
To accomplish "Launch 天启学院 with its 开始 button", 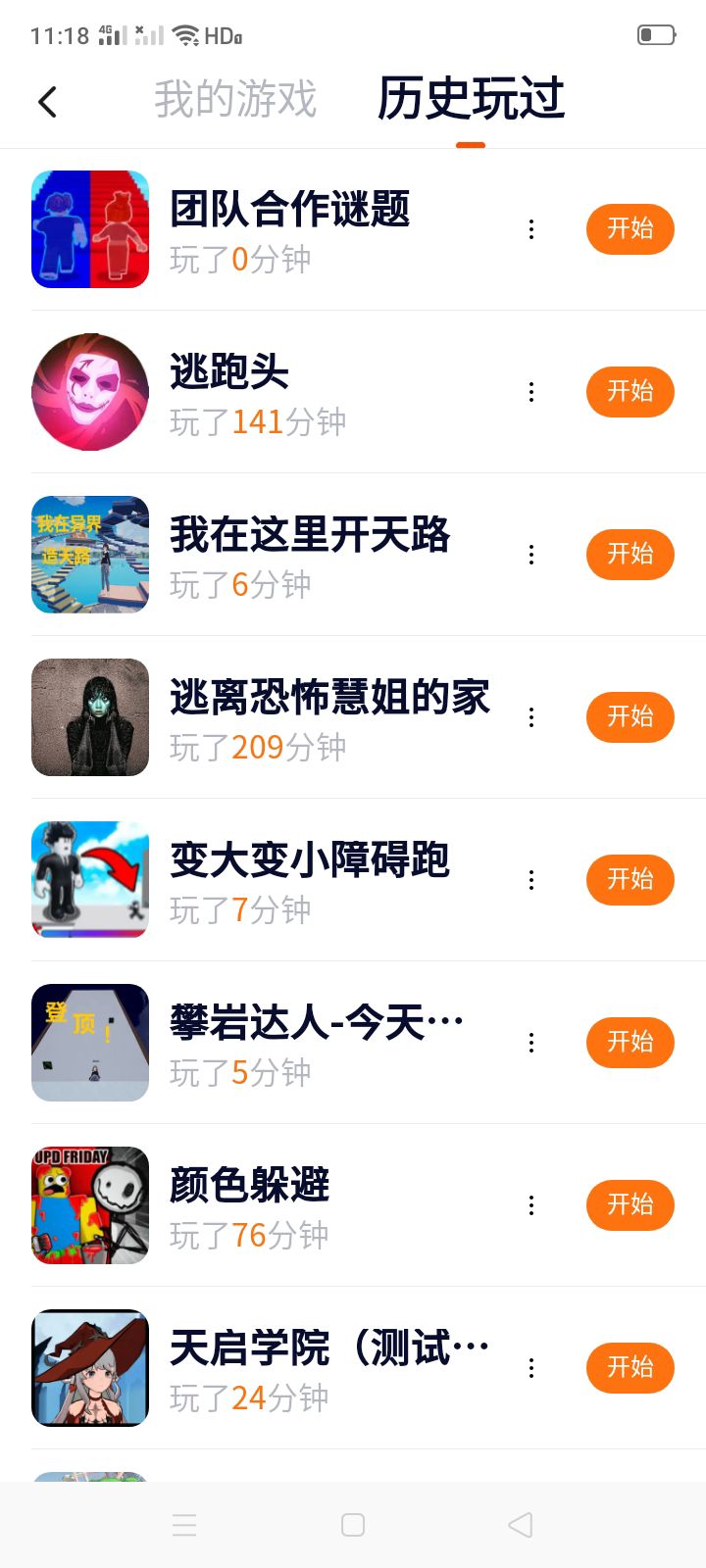I will [x=630, y=1368].
